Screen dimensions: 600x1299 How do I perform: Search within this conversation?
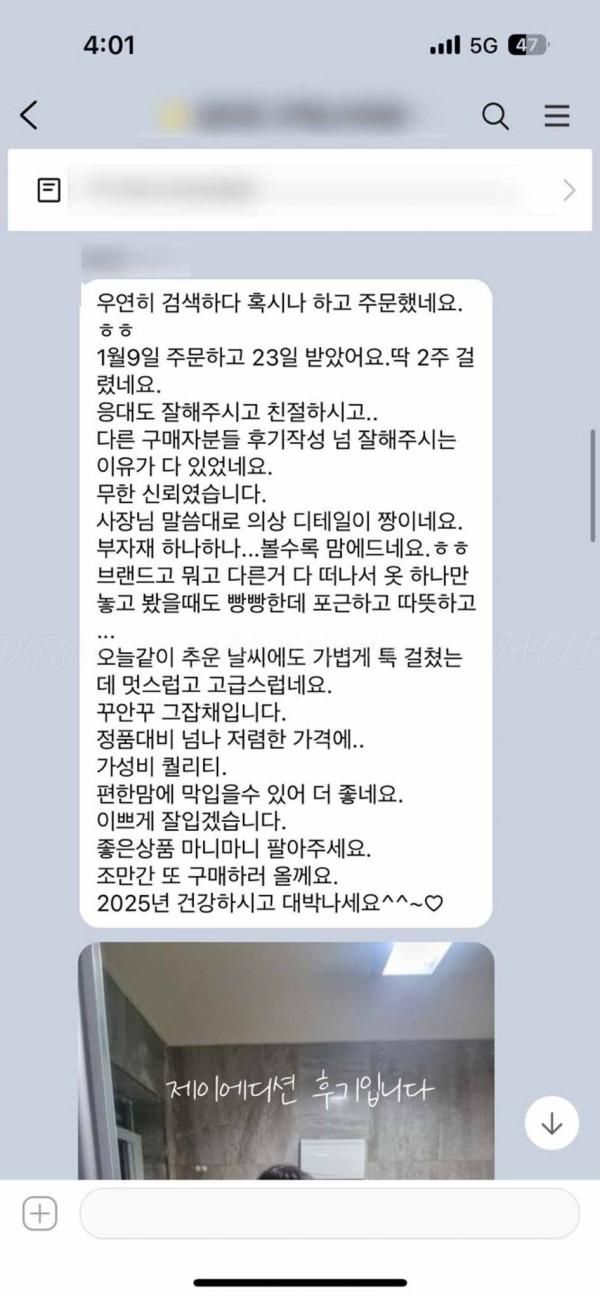click(x=496, y=116)
